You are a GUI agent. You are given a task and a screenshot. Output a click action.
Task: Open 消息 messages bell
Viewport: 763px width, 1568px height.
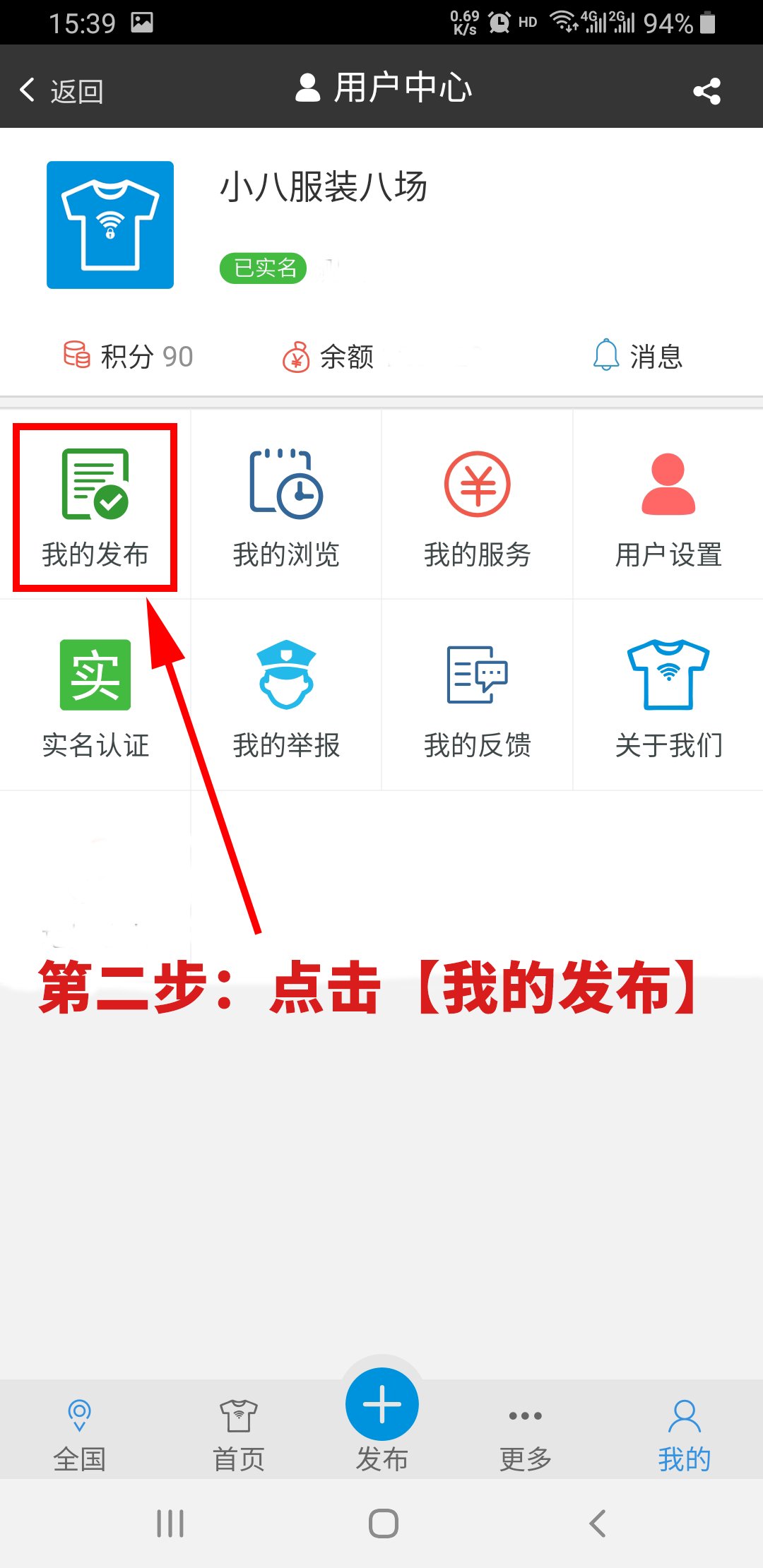coord(638,356)
